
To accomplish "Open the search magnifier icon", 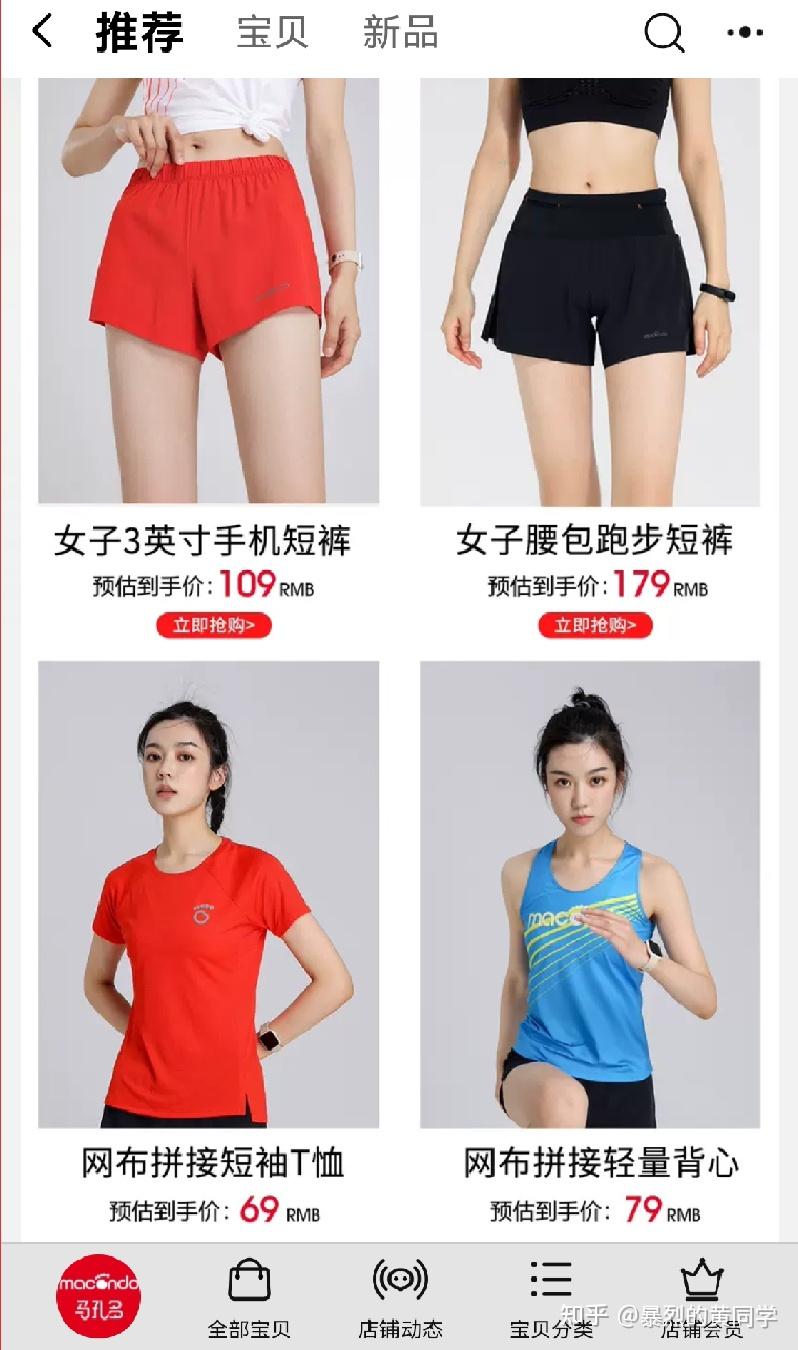I will coord(664,33).
